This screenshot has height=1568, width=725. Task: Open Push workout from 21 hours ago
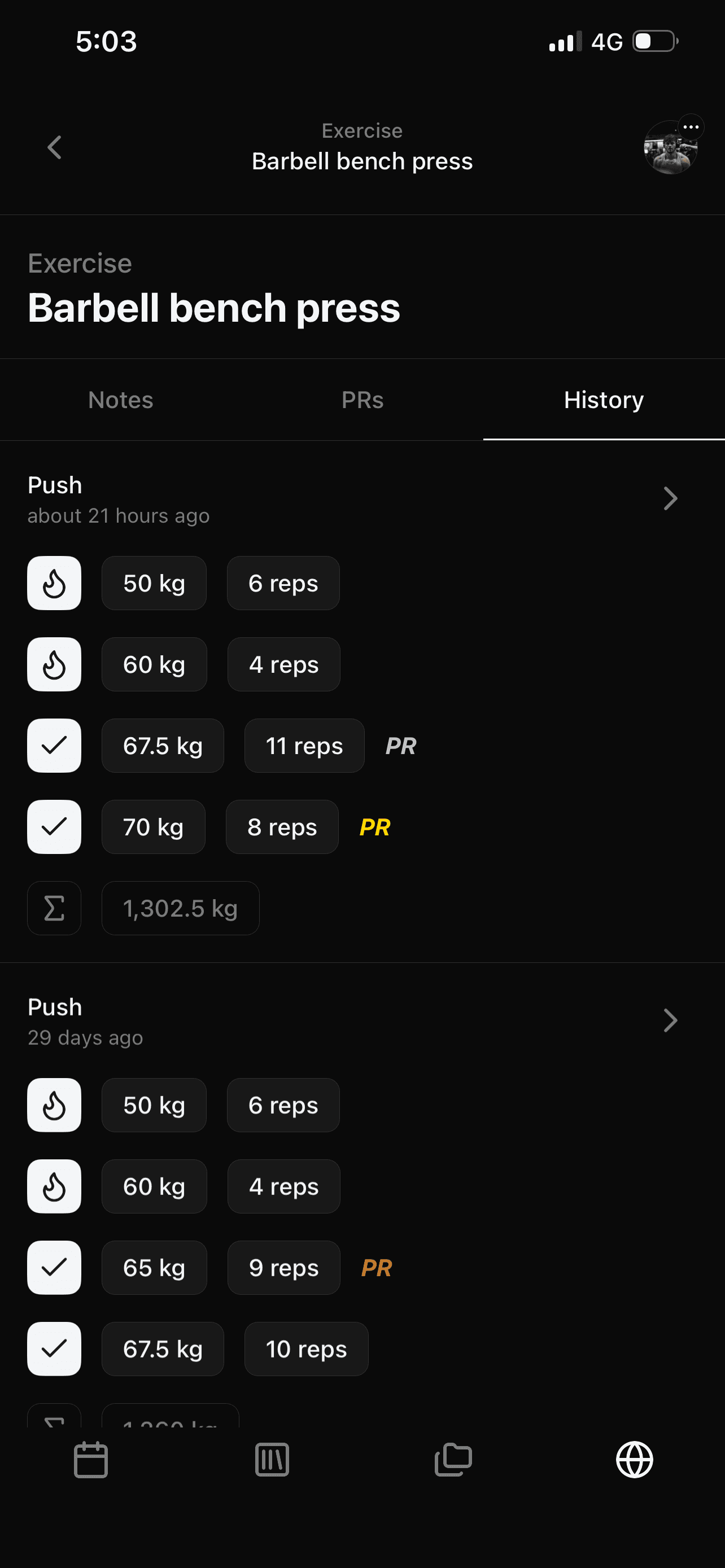coord(670,498)
